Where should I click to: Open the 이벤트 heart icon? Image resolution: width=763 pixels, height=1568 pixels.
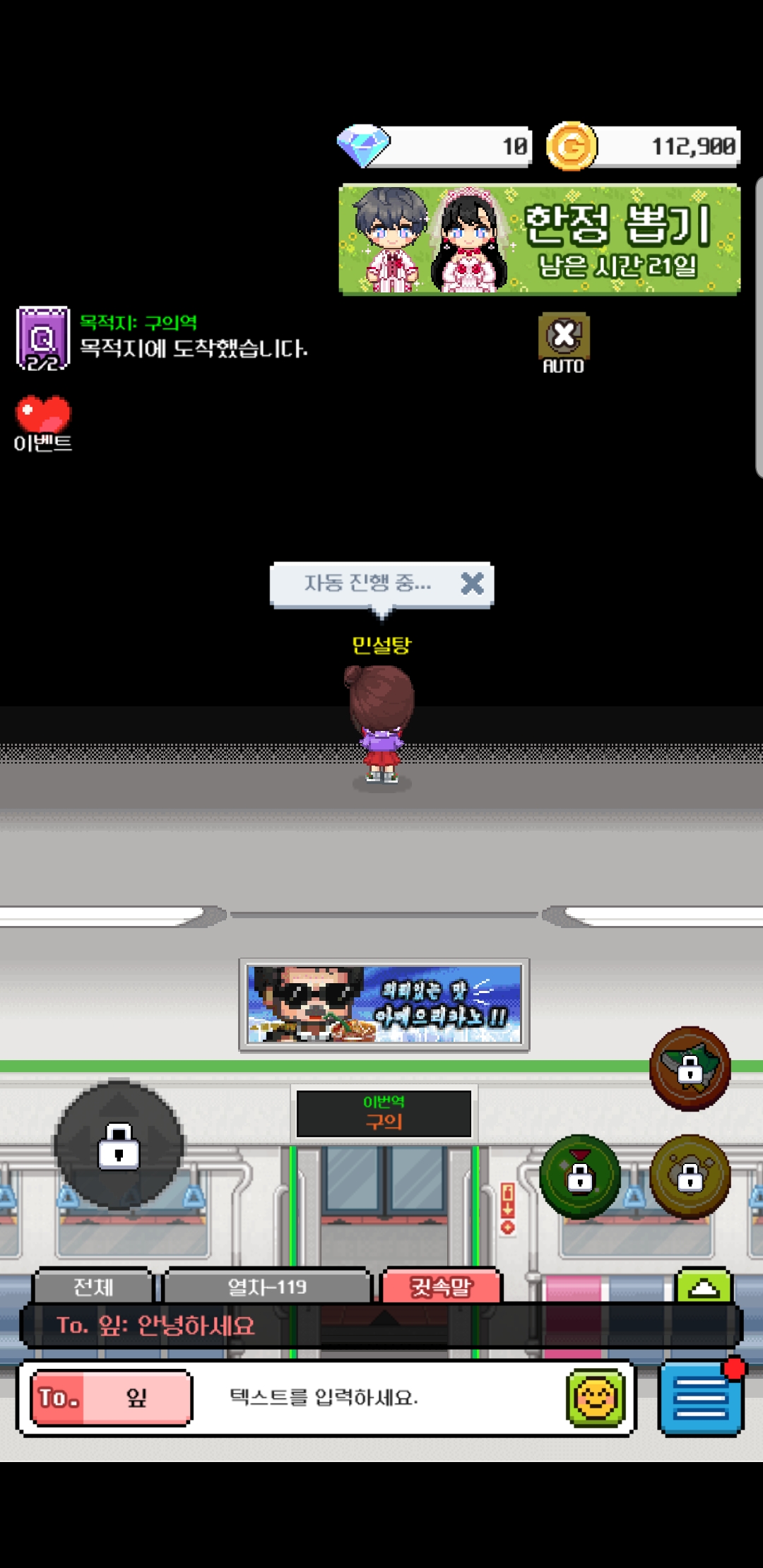(x=43, y=422)
